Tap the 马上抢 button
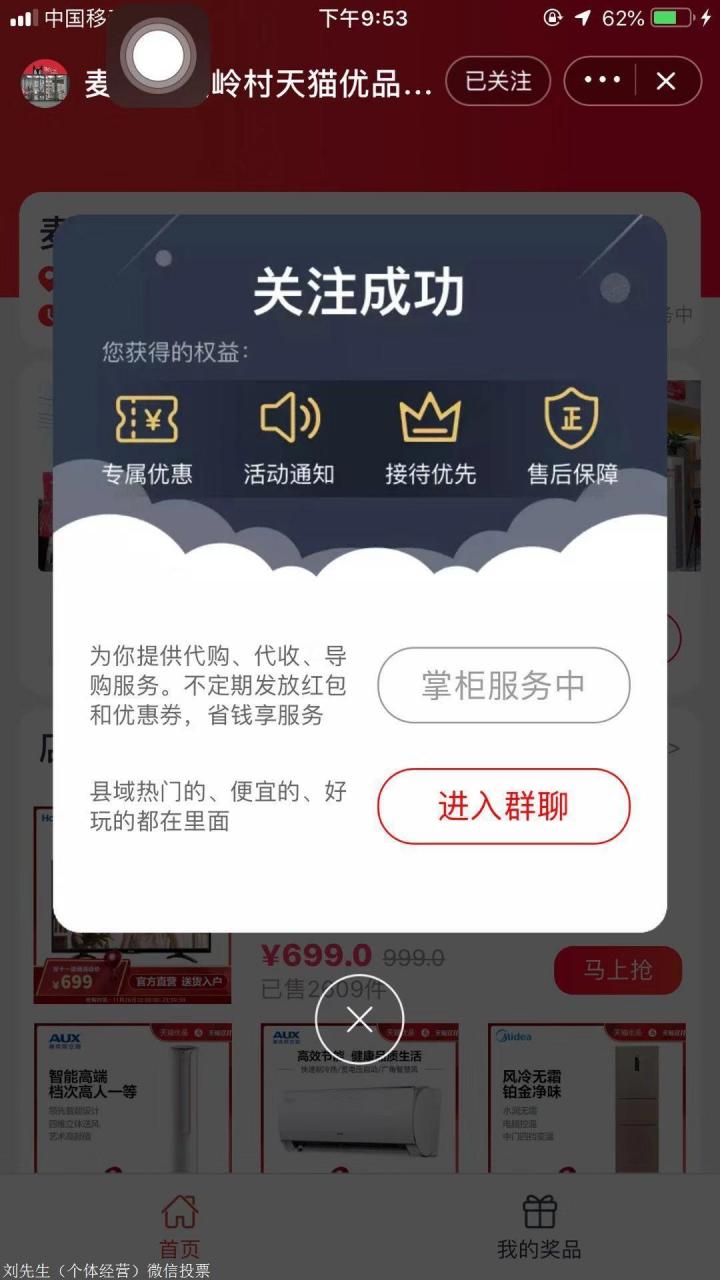Screen dimensions: 720x1280 pos(618,970)
